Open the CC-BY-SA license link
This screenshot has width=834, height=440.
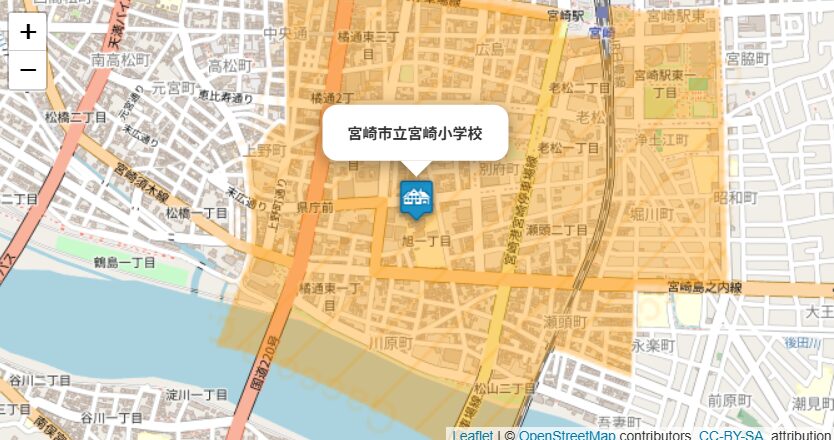point(730,435)
